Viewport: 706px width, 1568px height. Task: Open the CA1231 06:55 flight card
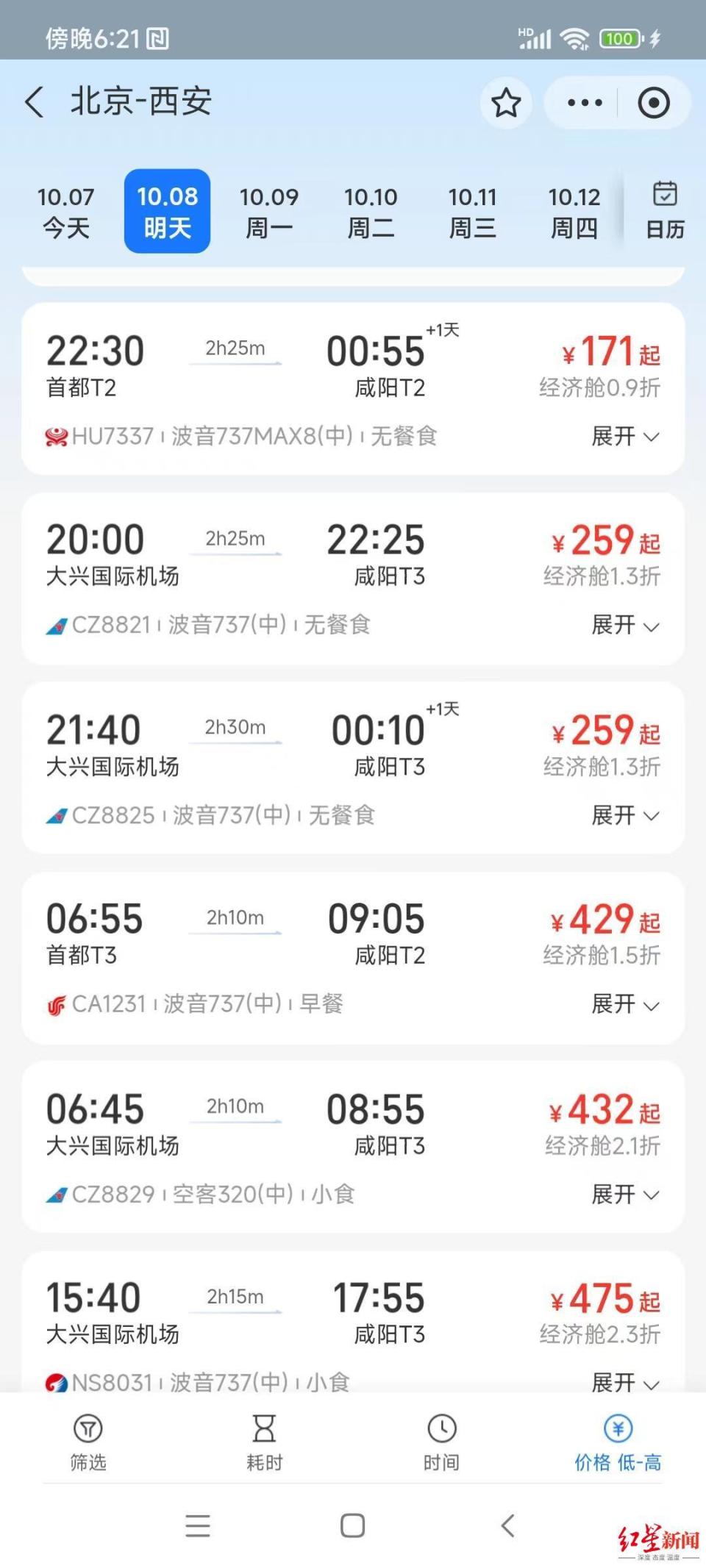tap(294, 956)
